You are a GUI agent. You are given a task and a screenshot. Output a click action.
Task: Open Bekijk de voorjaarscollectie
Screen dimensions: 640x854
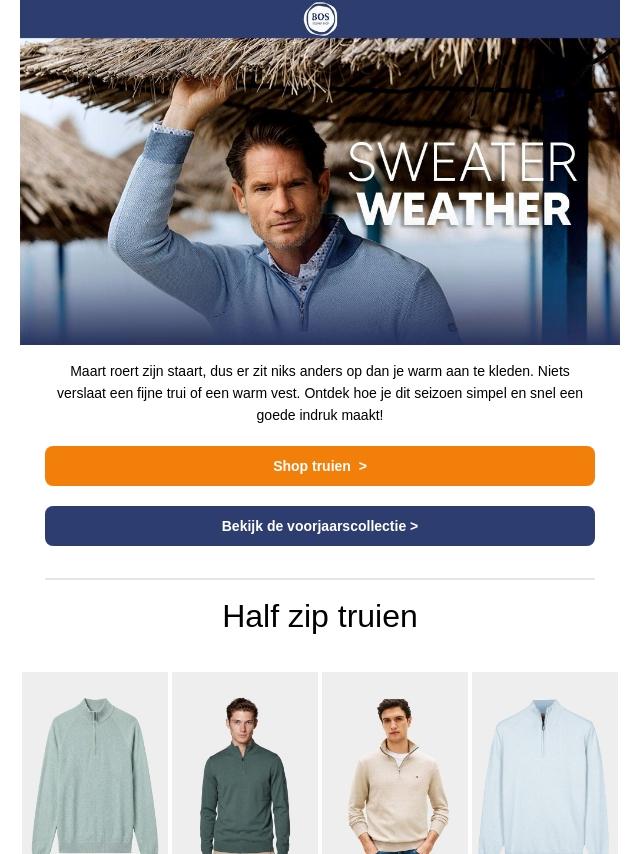tap(320, 526)
